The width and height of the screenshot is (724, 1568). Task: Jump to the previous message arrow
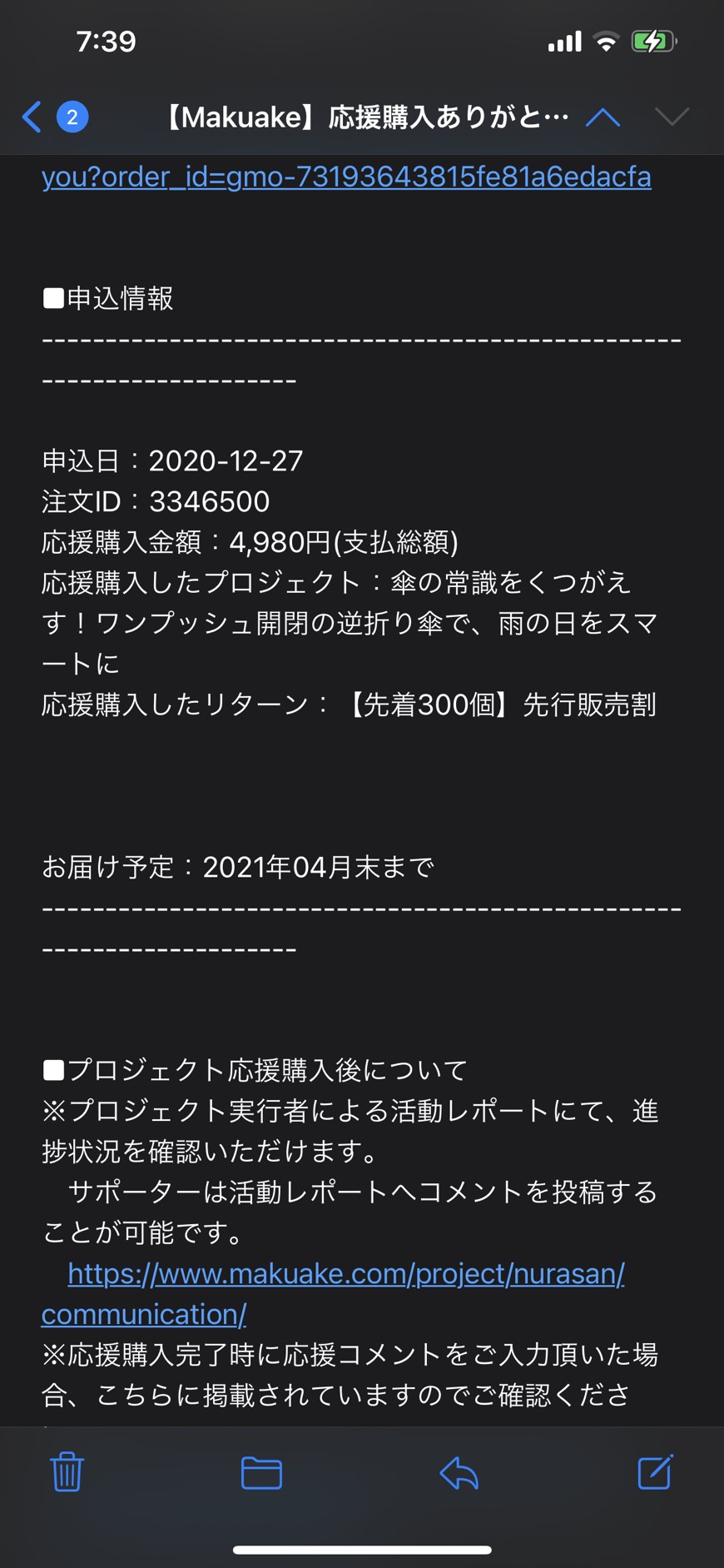click(x=603, y=117)
